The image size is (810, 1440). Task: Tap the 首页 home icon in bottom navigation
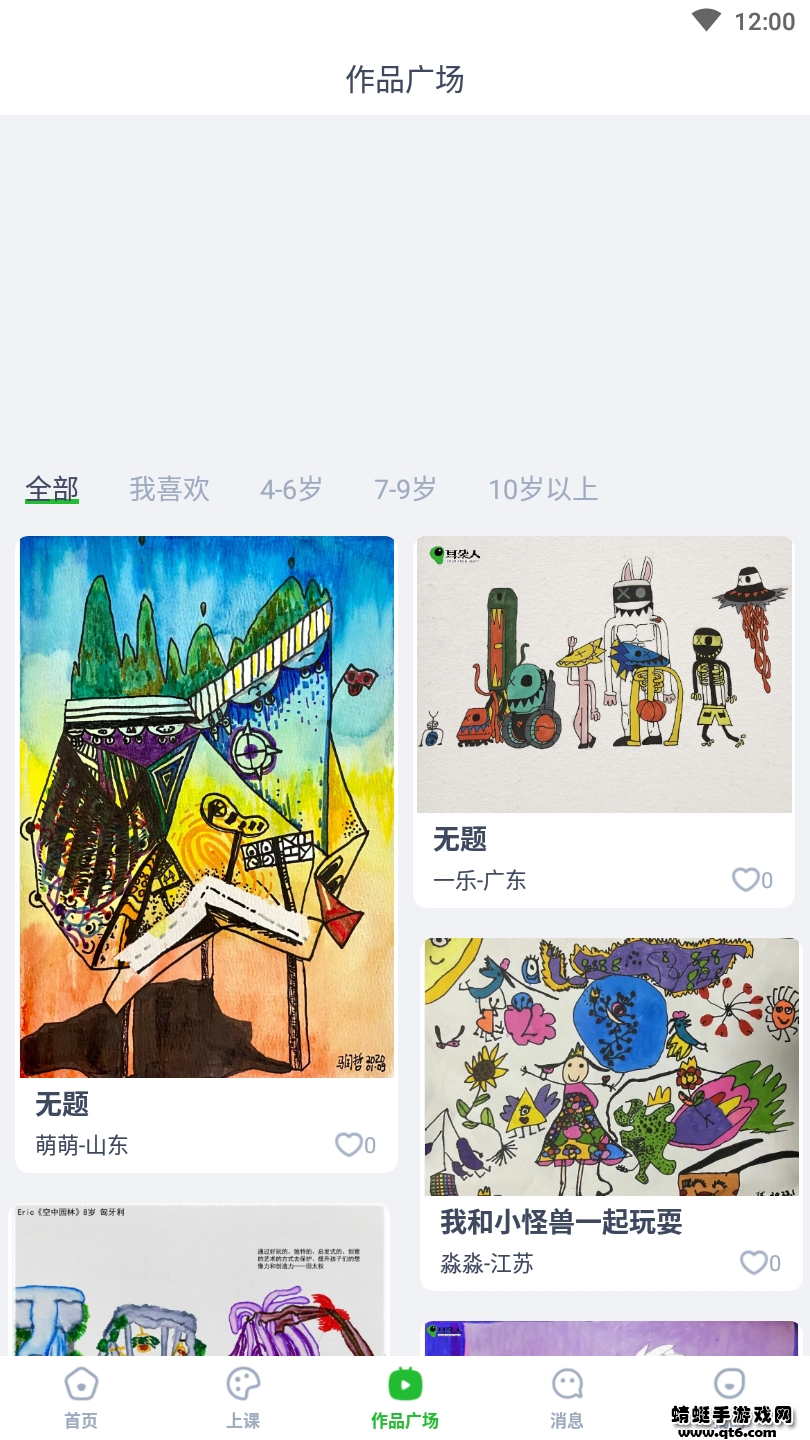coord(80,1383)
